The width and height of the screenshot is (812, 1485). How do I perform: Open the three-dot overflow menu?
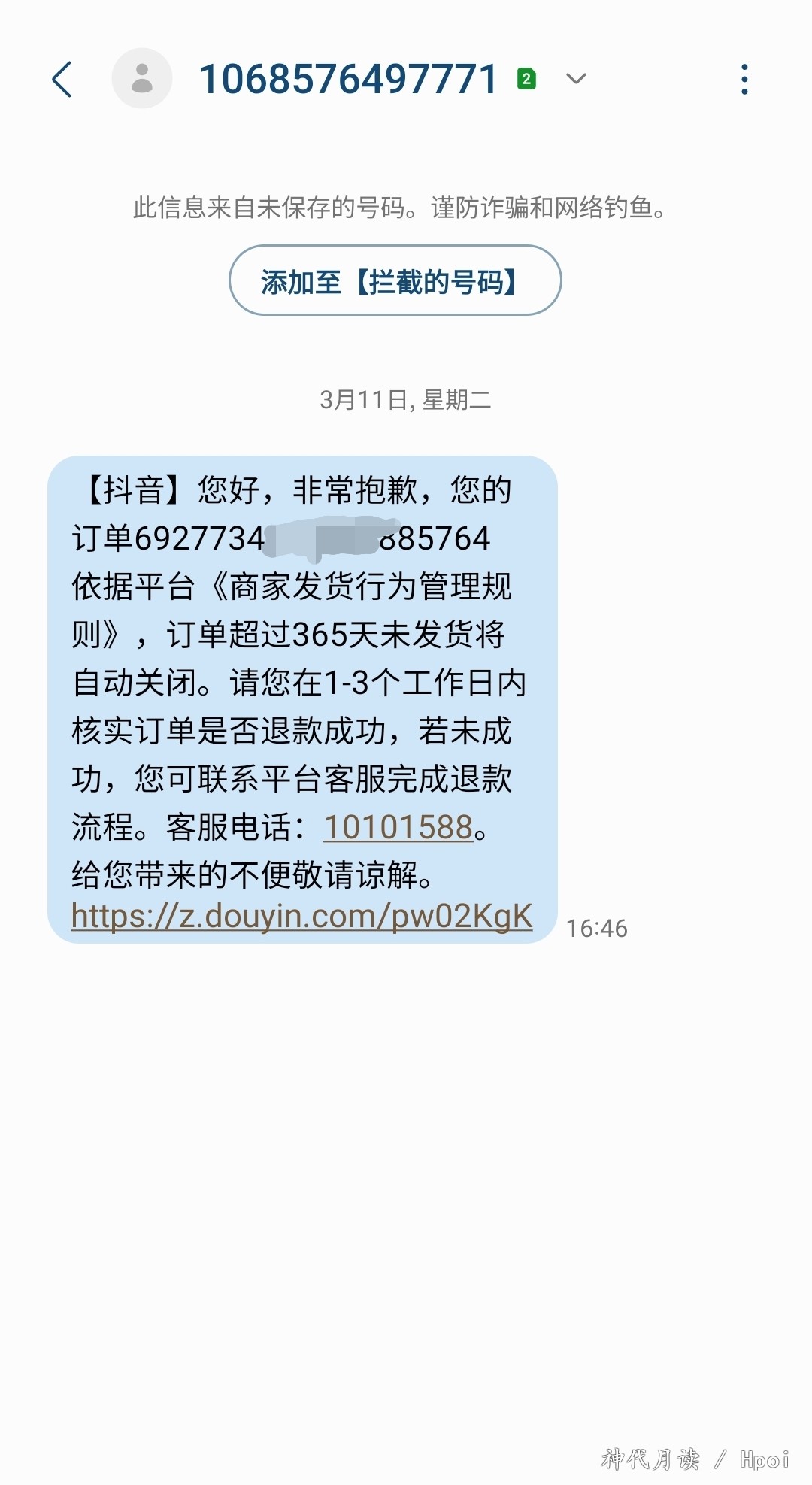click(x=744, y=79)
